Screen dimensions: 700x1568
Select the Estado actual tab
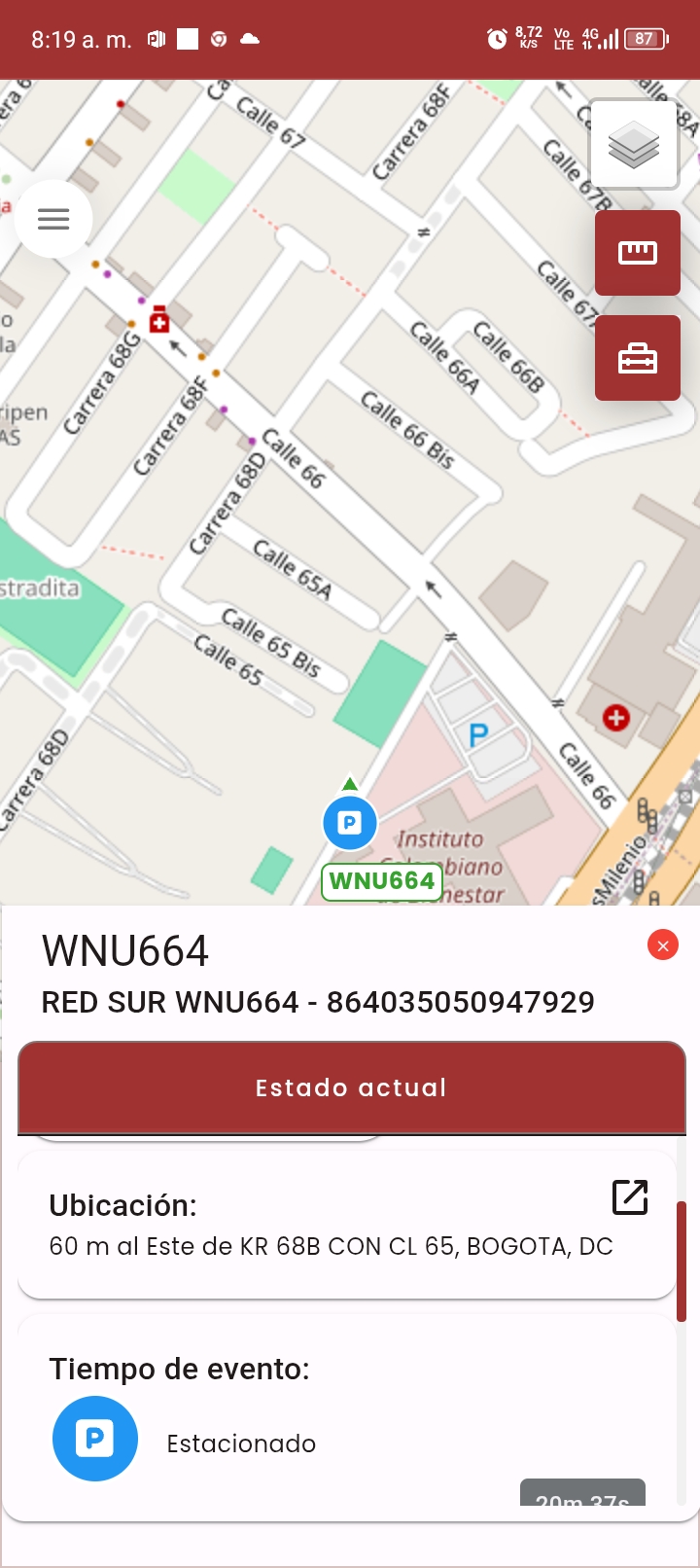point(351,1087)
